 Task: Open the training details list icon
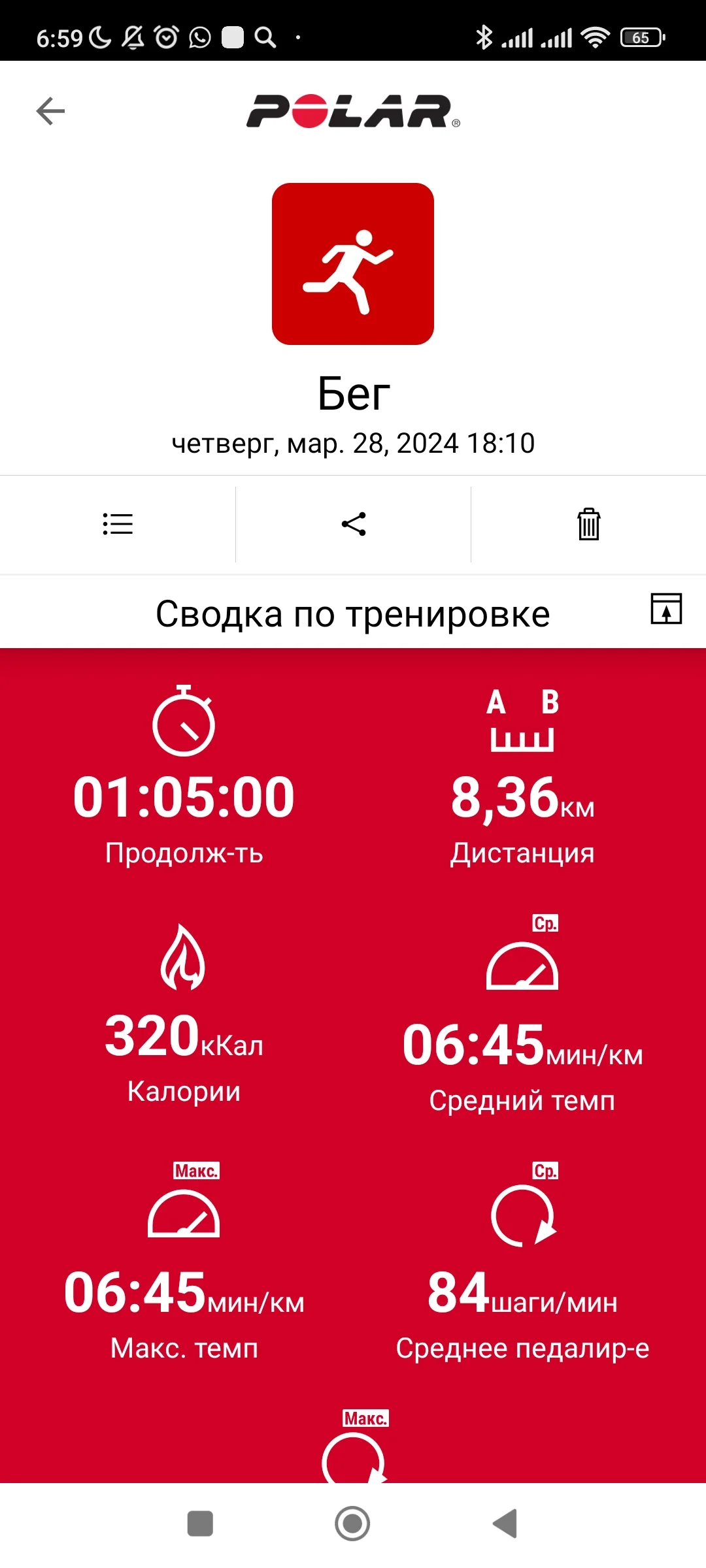click(118, 524)
